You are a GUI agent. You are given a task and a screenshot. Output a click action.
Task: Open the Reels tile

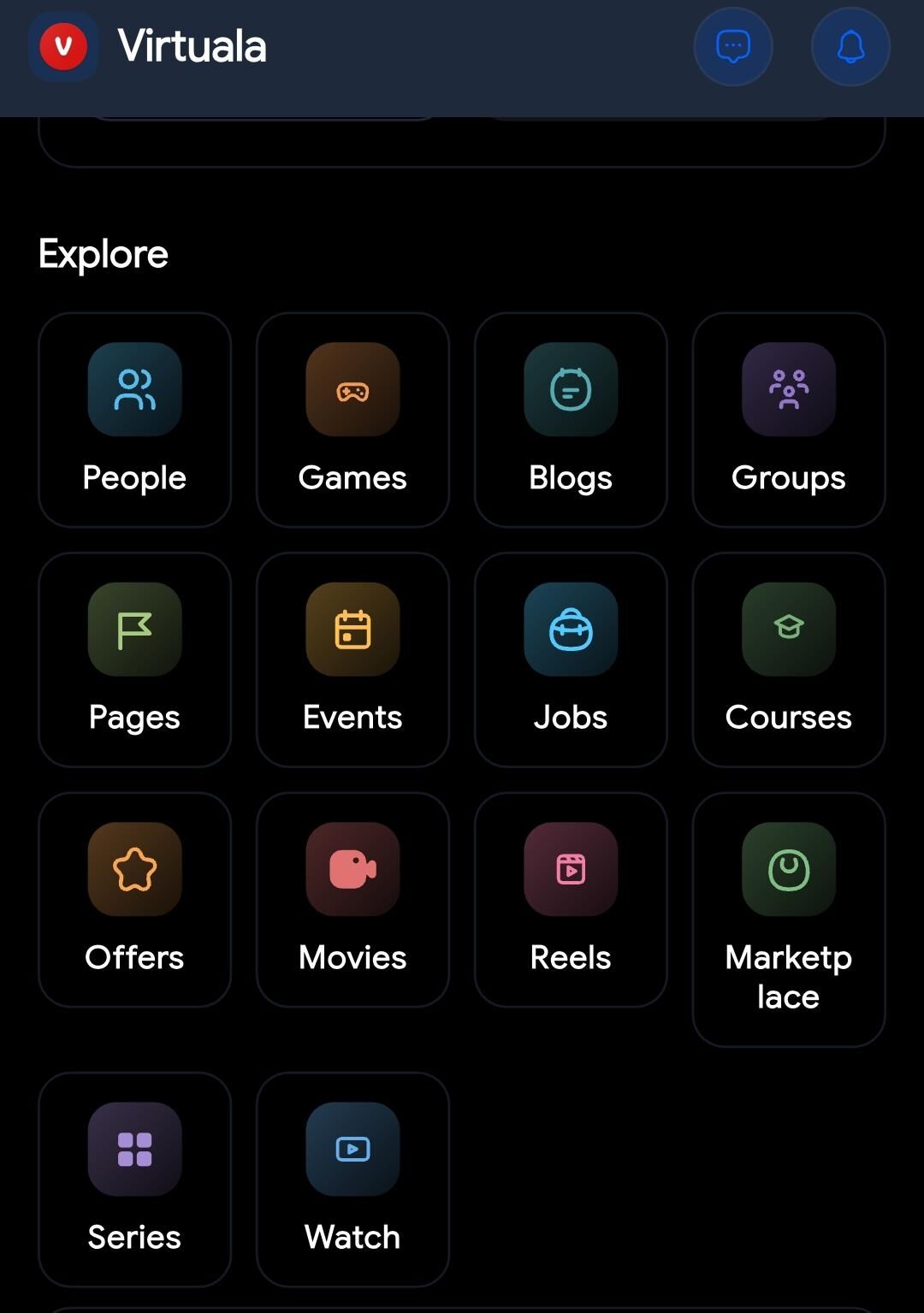coord(571,900)
